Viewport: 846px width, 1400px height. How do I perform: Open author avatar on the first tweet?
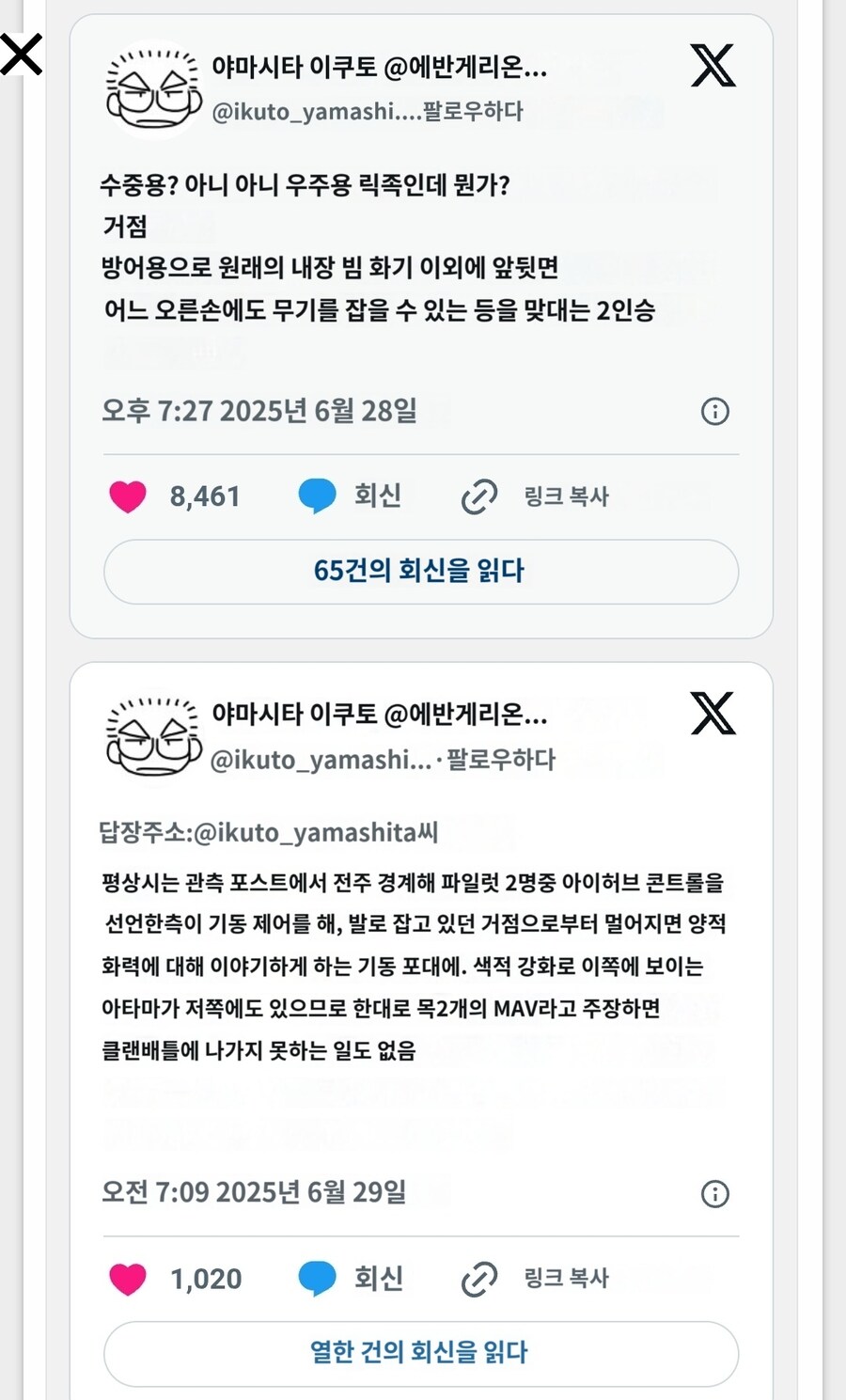(x=152, y=90)
